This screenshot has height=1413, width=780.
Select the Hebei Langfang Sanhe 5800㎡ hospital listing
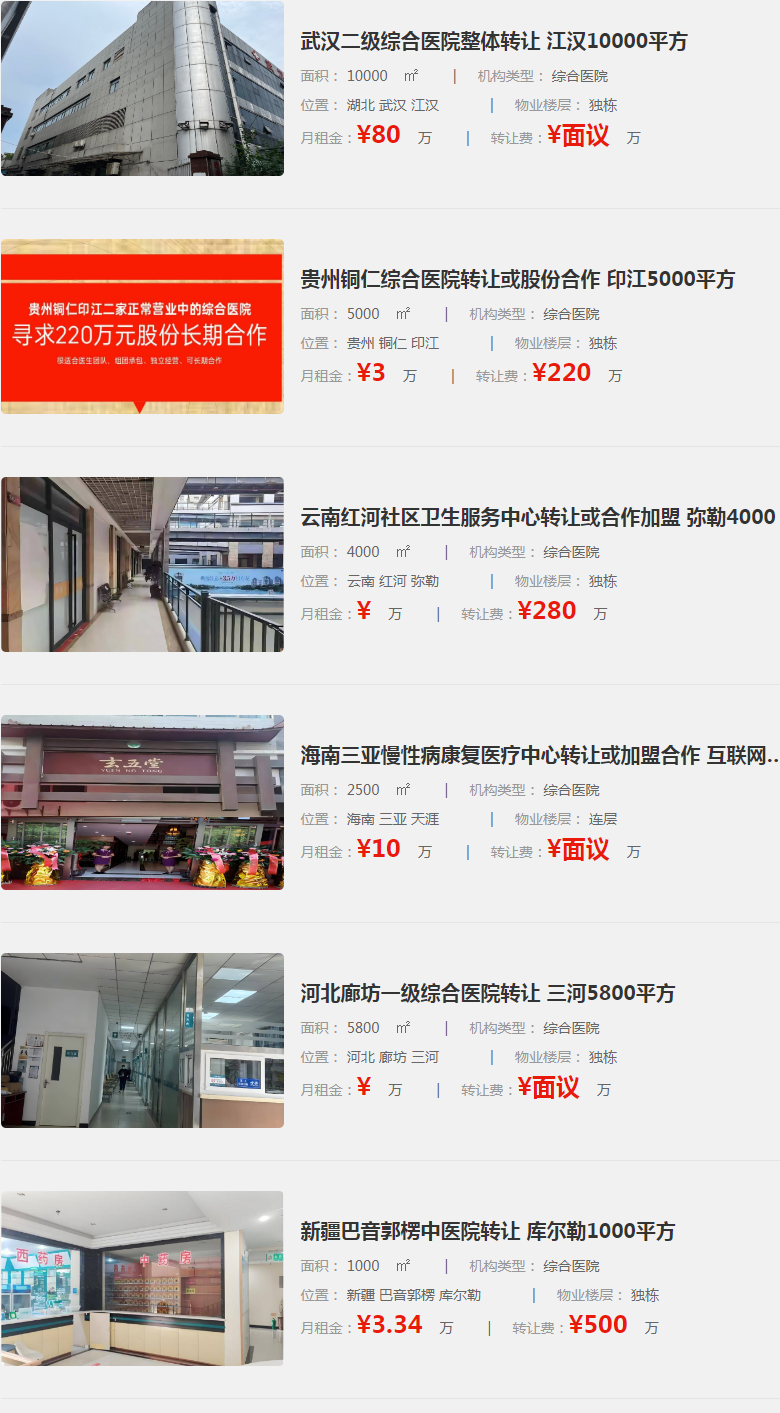tap(487, 994)
